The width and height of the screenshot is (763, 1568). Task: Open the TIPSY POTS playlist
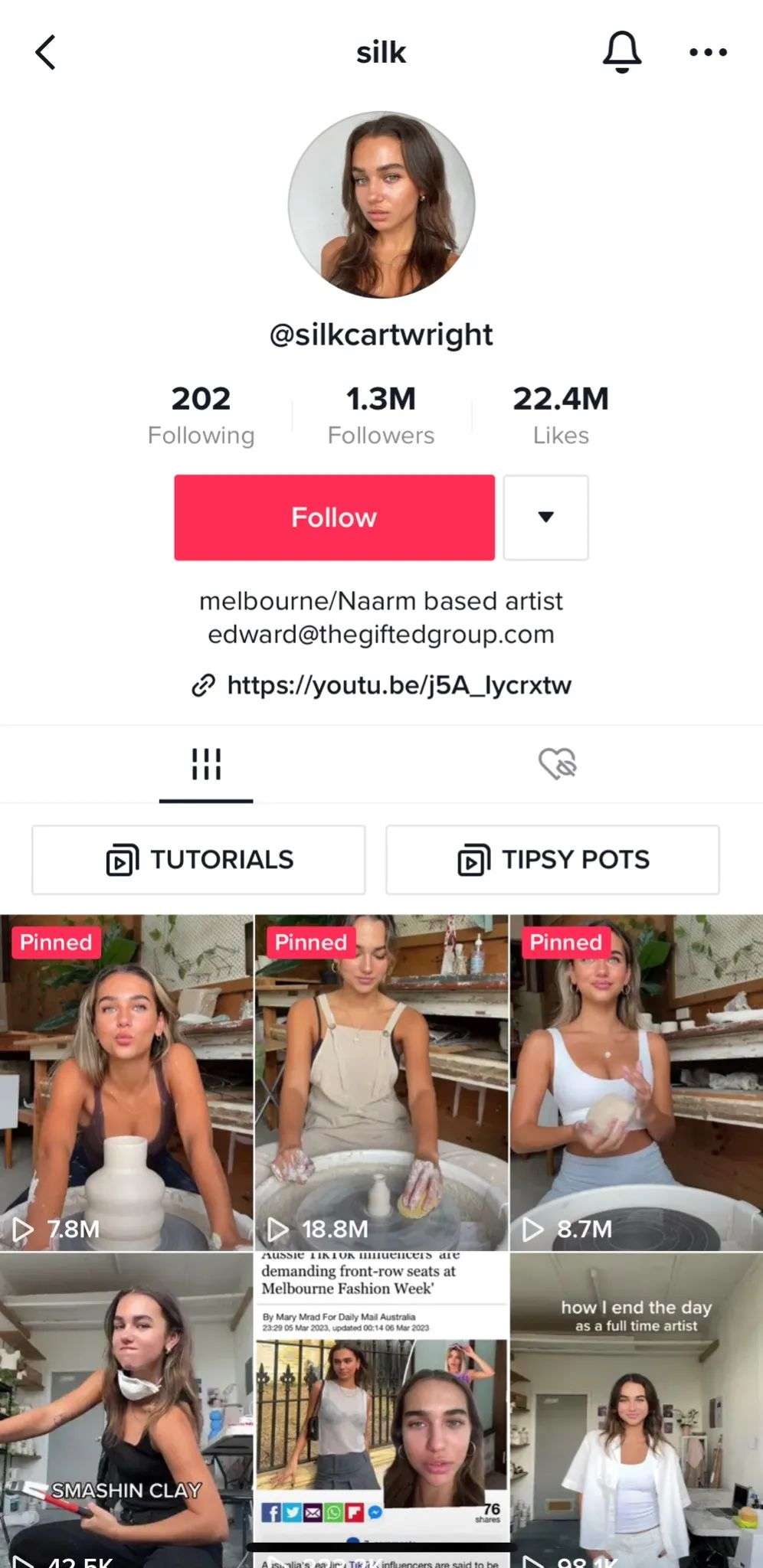coord(552,860)
